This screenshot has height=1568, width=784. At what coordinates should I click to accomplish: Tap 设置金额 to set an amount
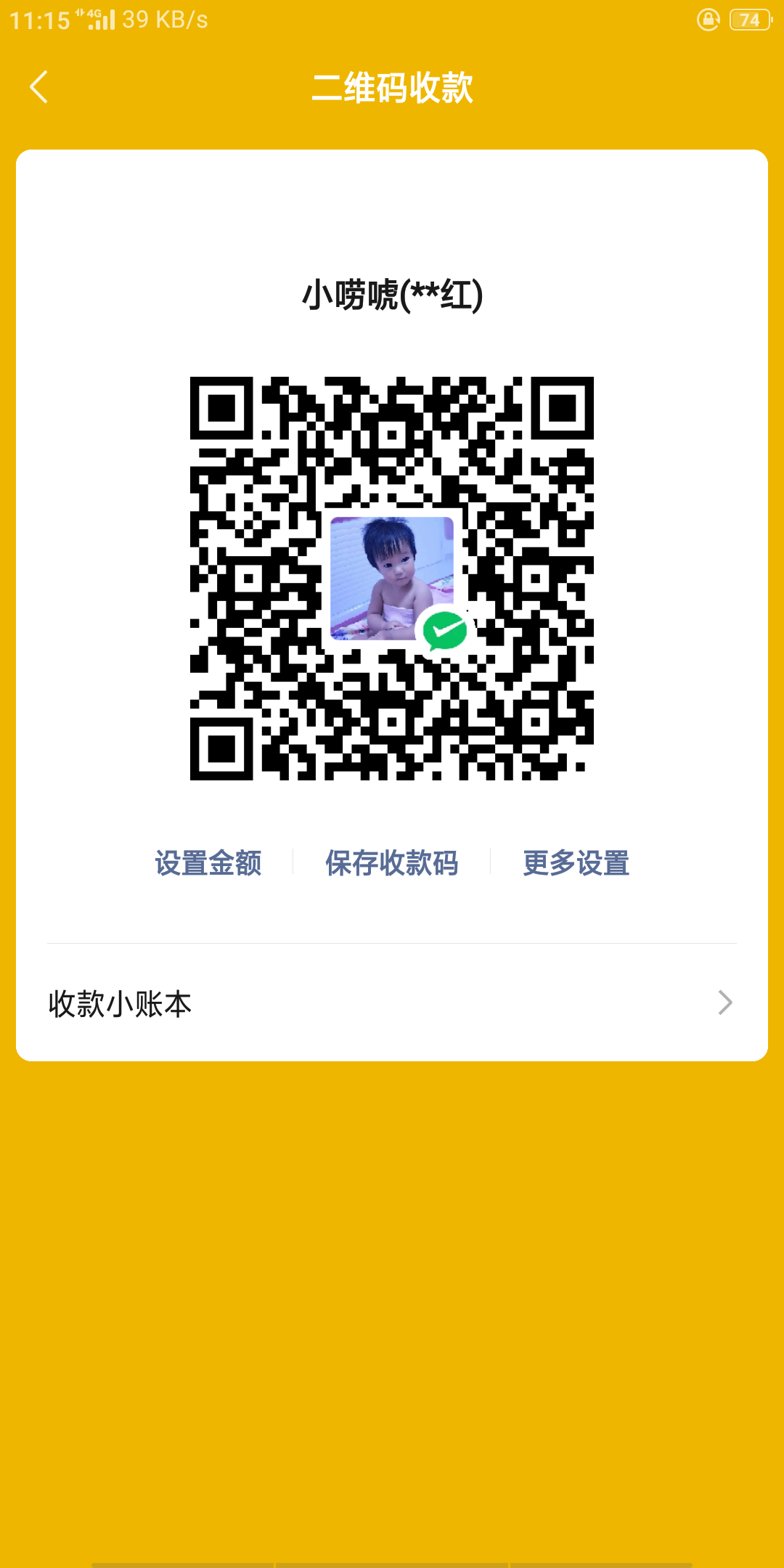208,863
